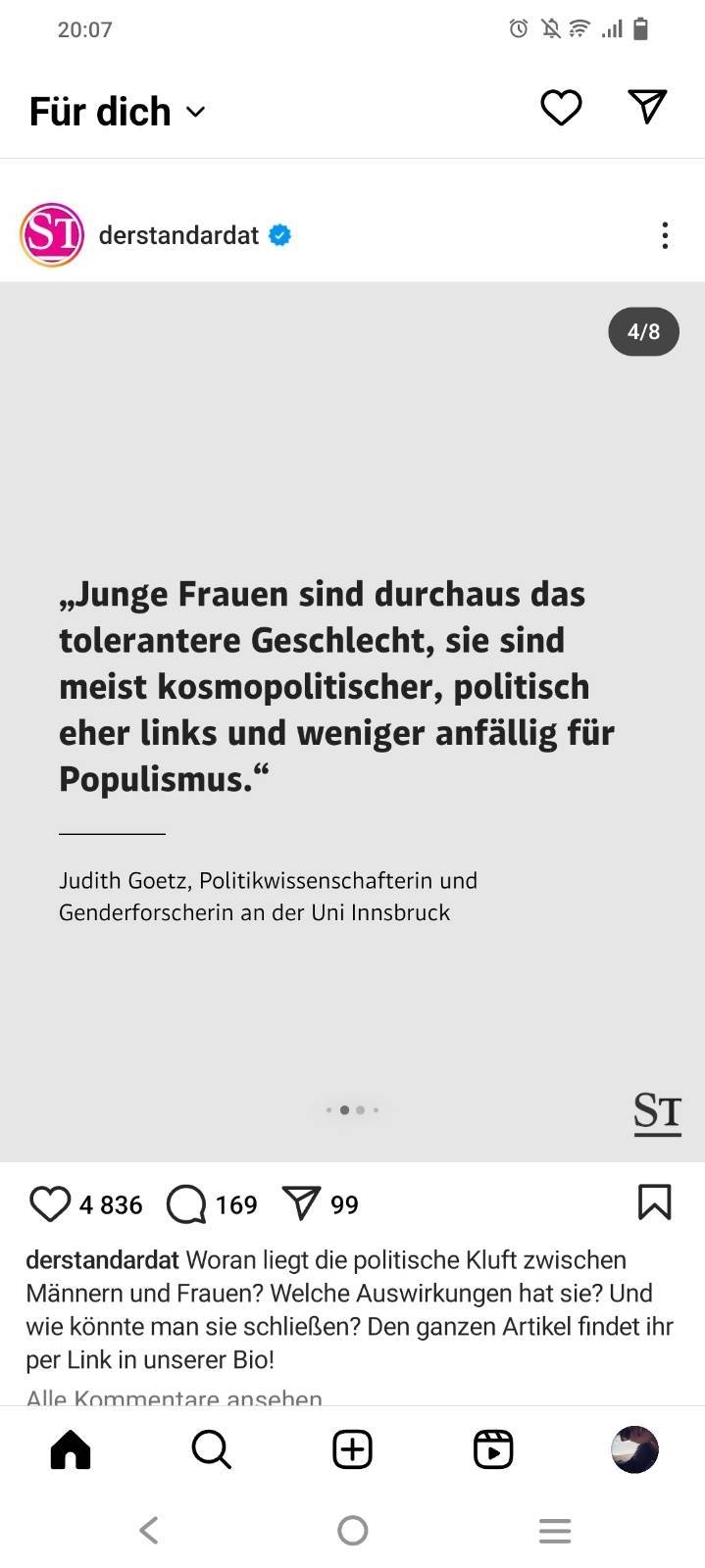Viewport: 705px width, 1568px height.
Task: Open derstandardat username in post header
Action: pos(178,235)
